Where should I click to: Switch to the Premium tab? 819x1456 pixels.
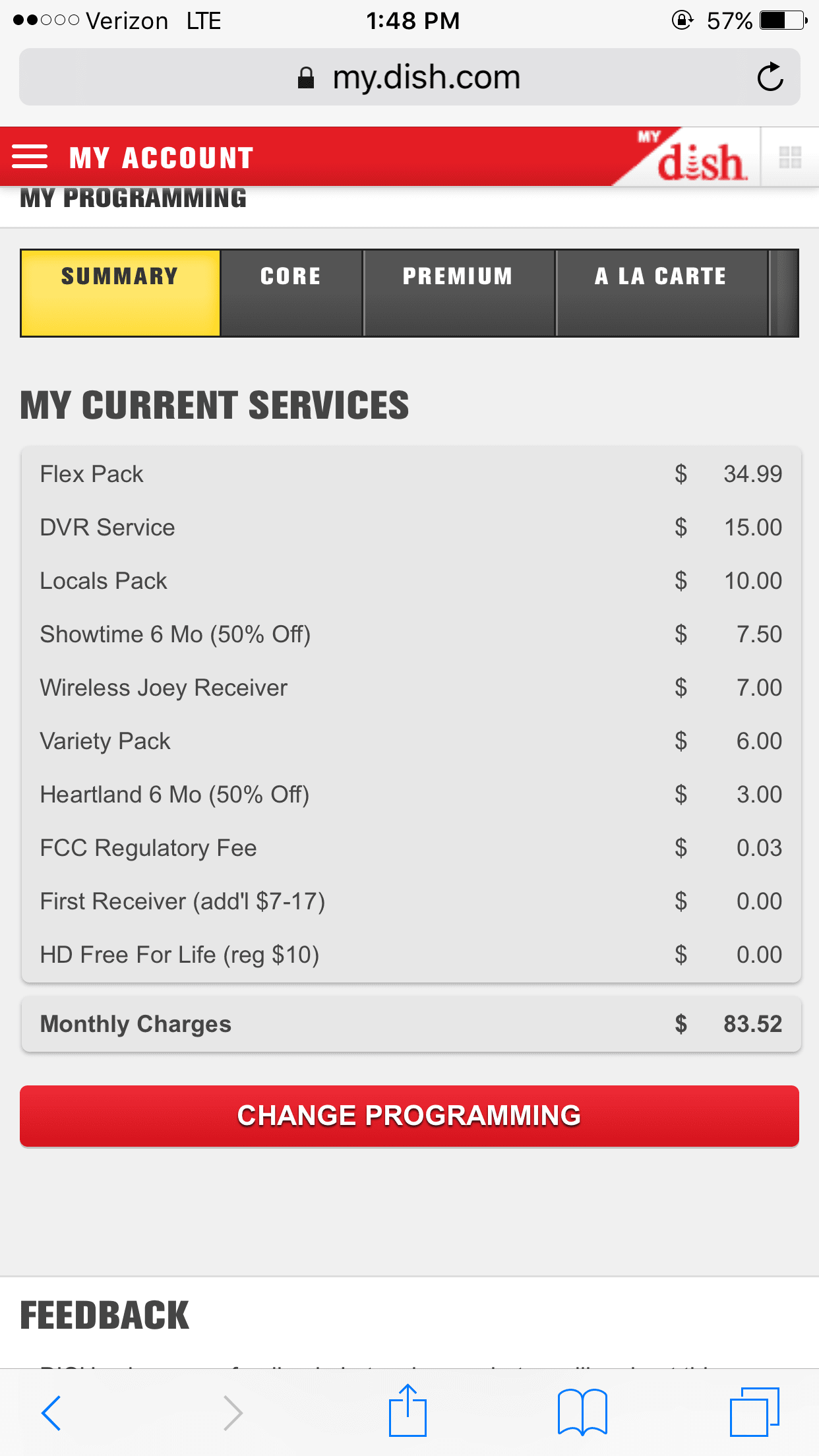pyautogui.click(x=458, y=293)
